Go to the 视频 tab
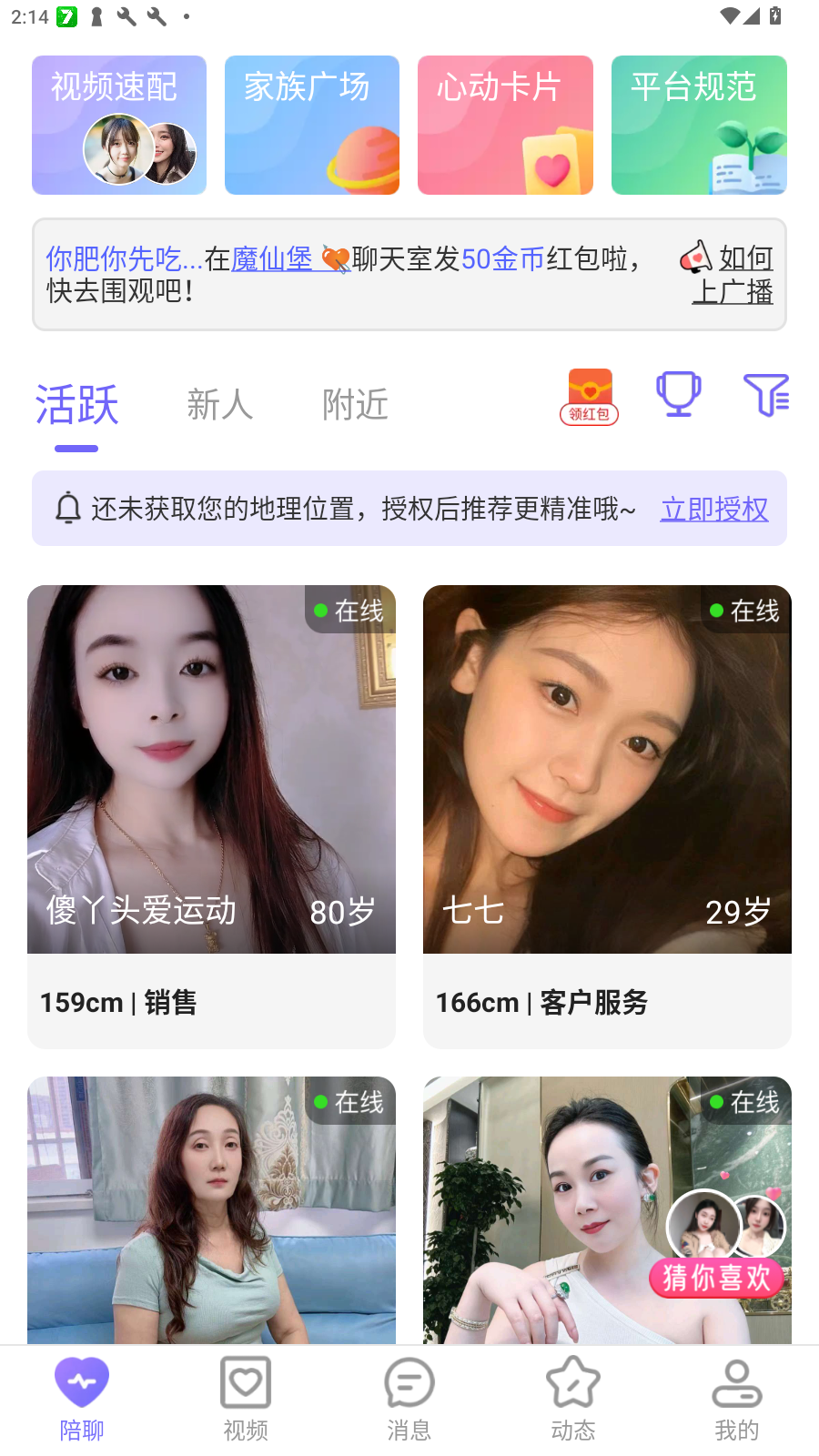 click(x=246, y=1399)
